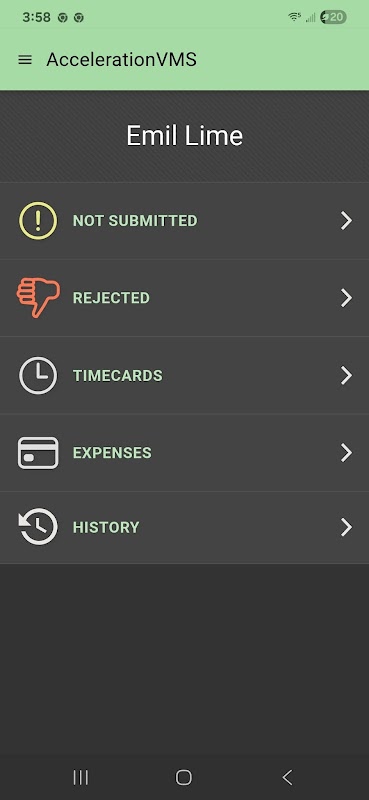The height and width of the screenshot is (800, 369).
Task: Go to the home screen
Action: 184,778
